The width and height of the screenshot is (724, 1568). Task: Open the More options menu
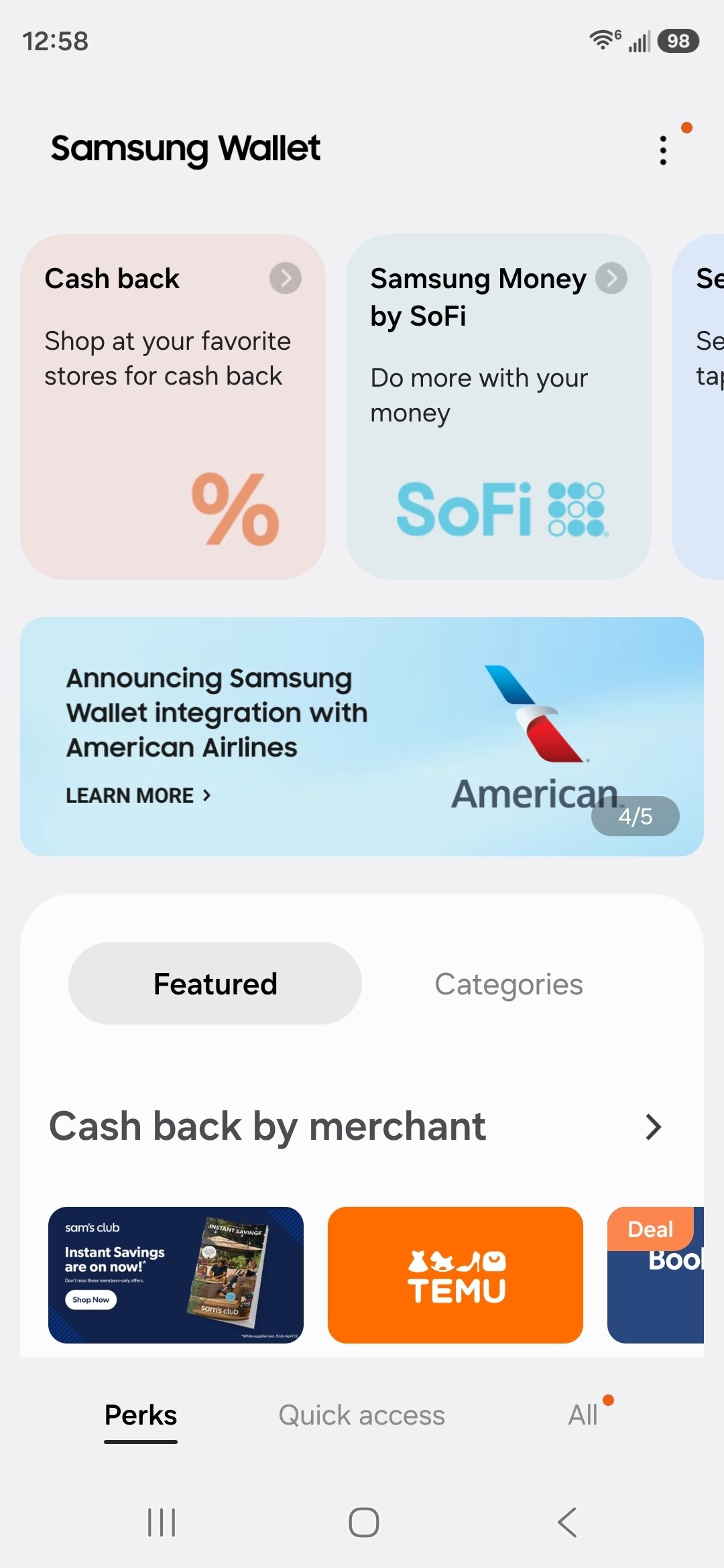pyautogui.click(x=662, y=149)
